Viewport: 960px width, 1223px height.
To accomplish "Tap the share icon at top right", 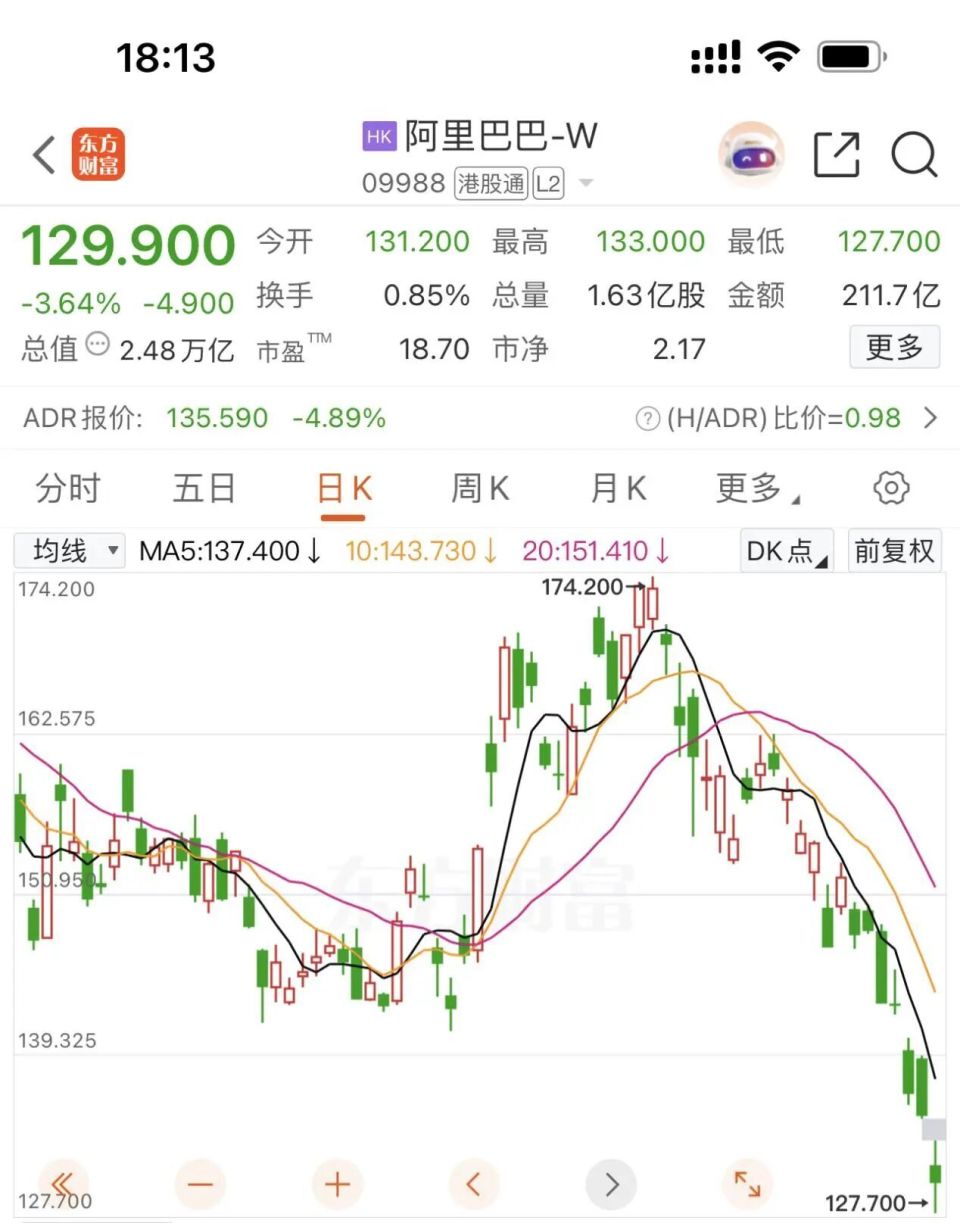I will tap(838, 155).
